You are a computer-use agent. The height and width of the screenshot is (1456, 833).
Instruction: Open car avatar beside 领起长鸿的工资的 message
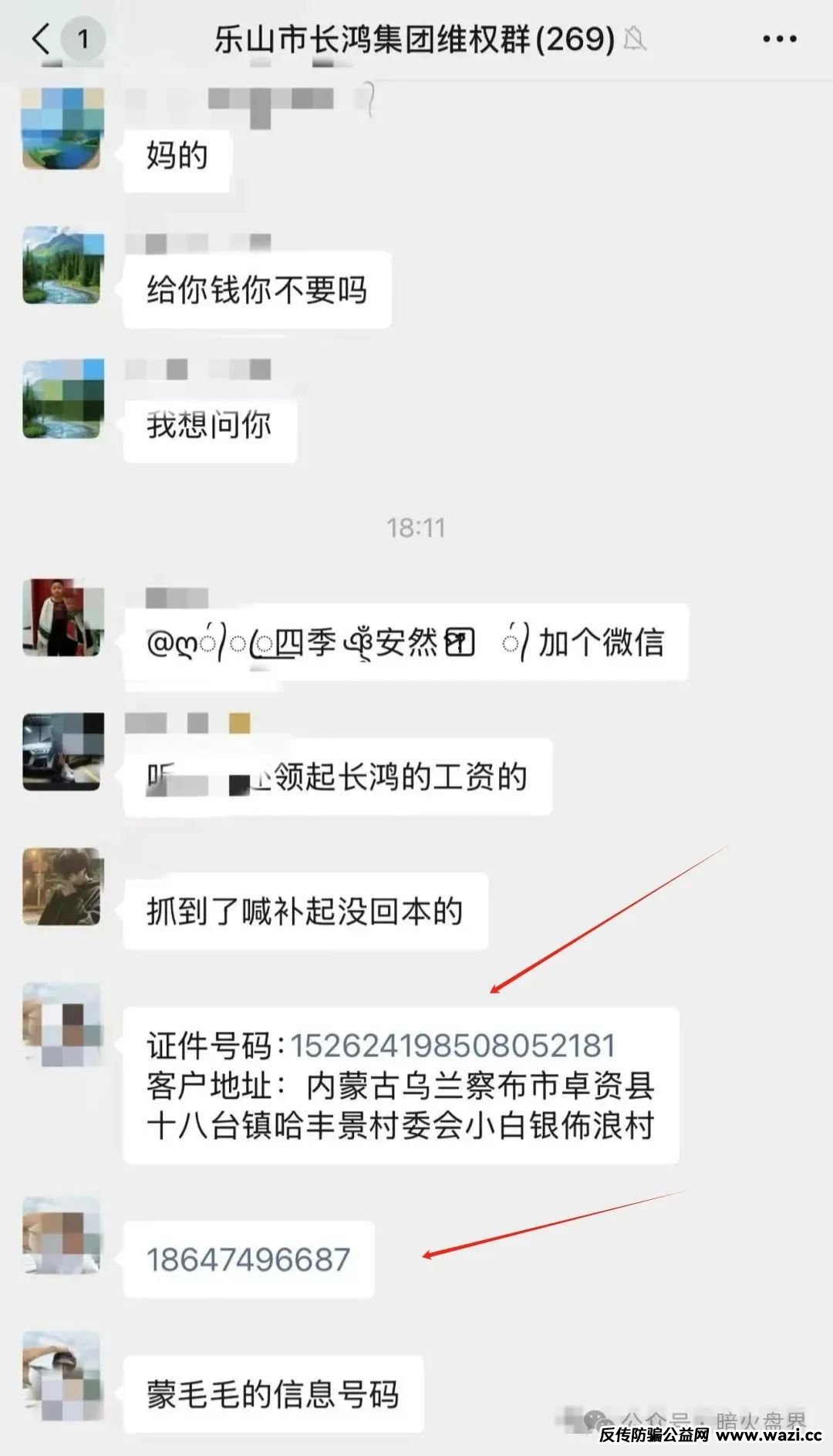[62, 752]
